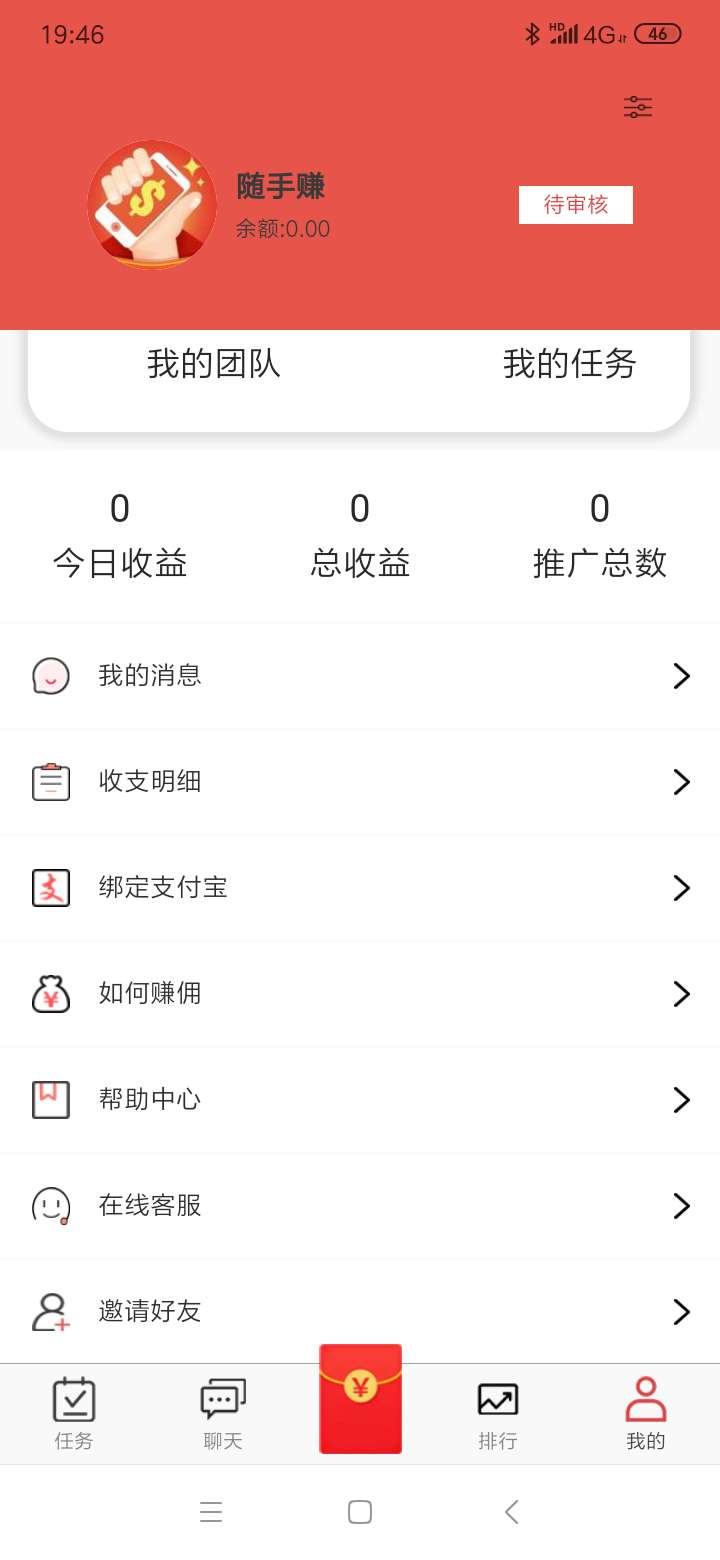
Task: Open settings via the sliders icon top-right
Action: tap(637, 106)
